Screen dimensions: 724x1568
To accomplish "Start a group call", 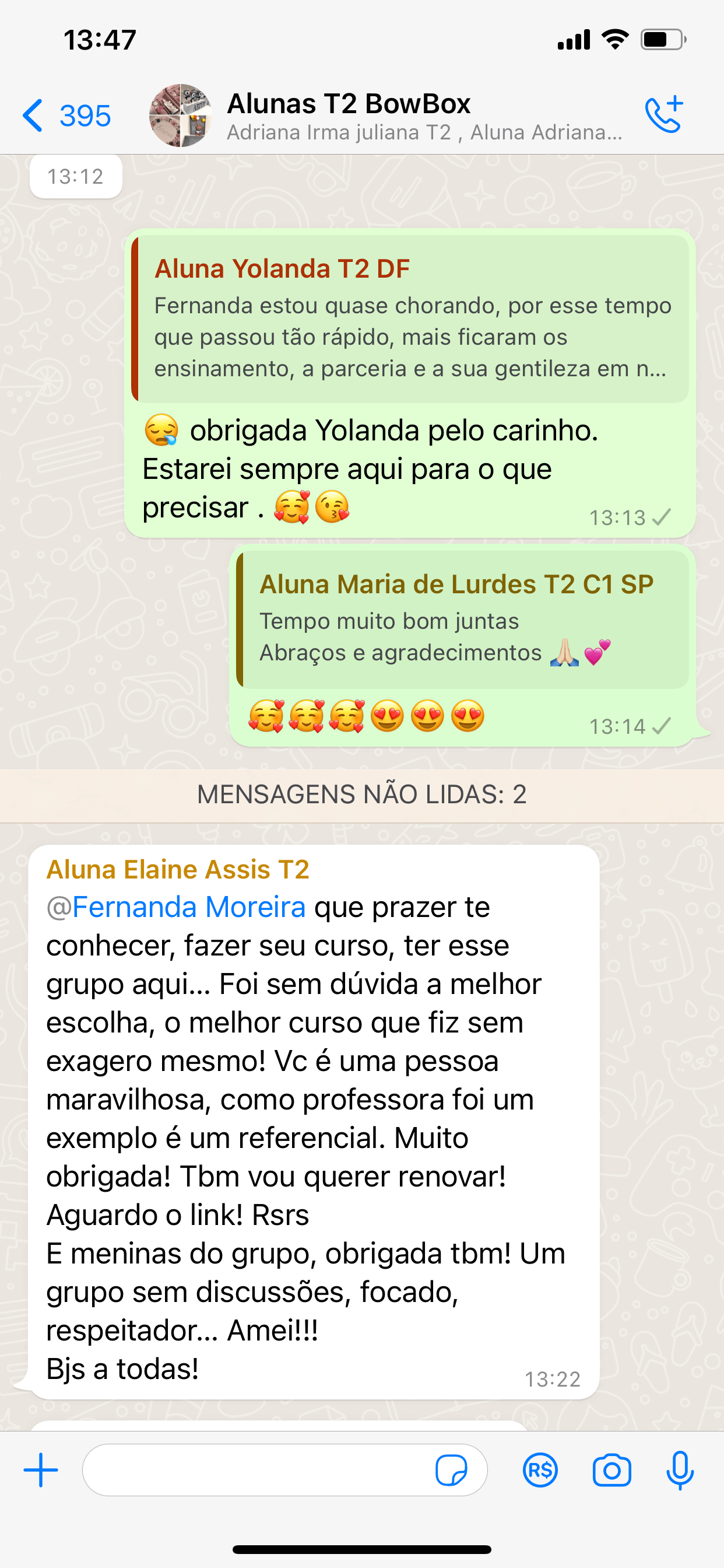I will point(665,114).
